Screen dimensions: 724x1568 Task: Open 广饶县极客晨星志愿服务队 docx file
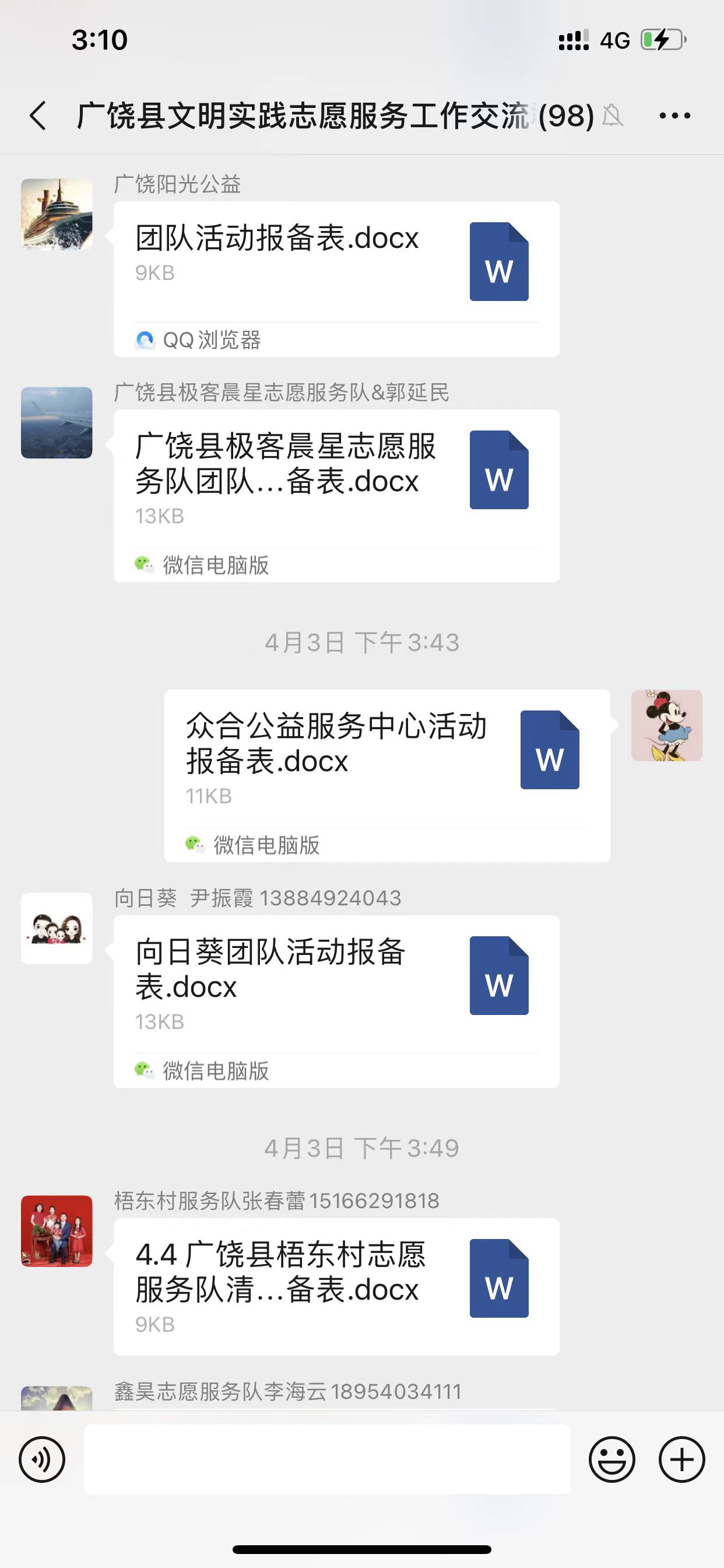pyautogui.click(x=336, y=495)
